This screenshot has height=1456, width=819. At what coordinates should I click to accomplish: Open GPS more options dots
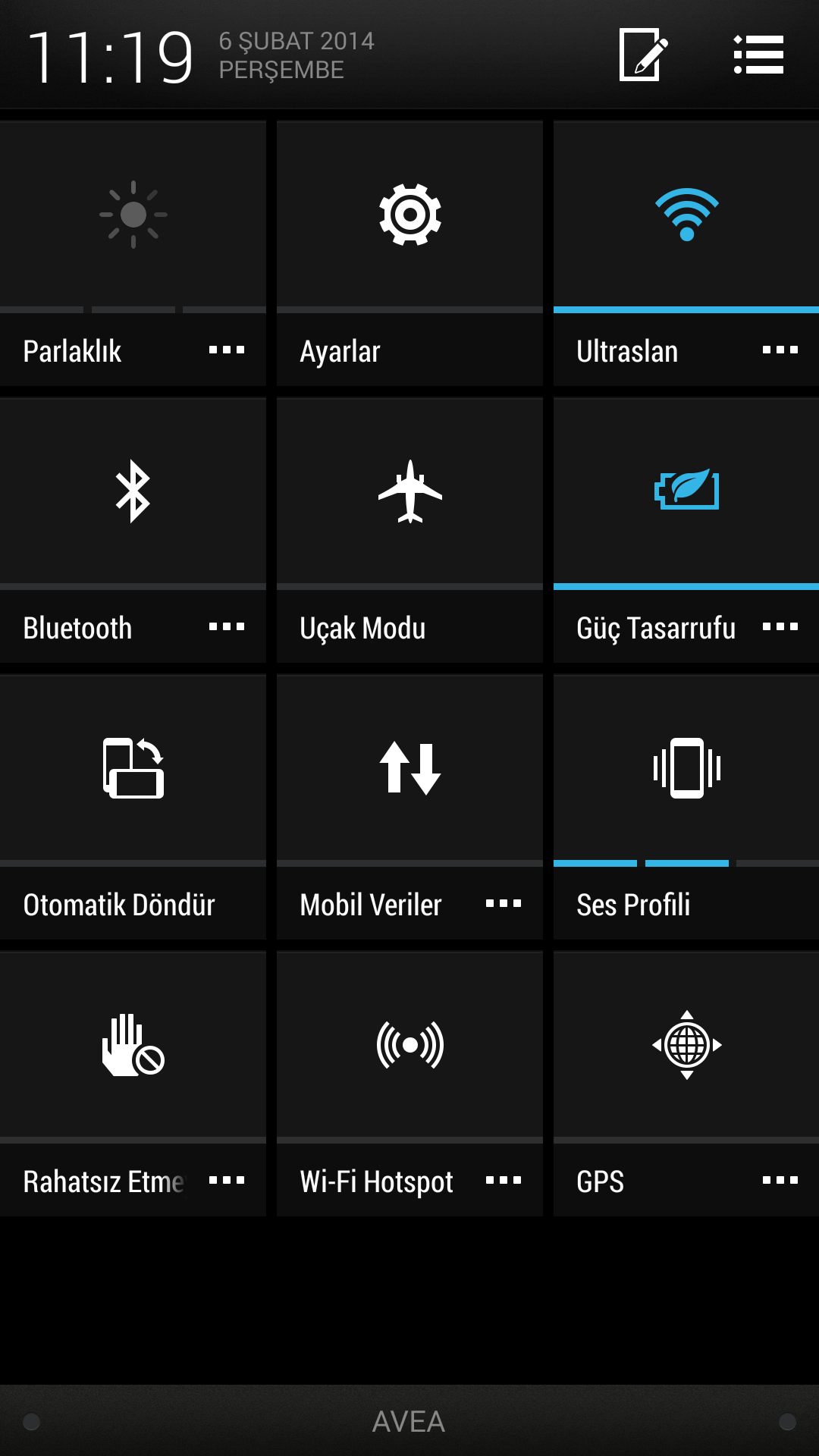click(780, 1181)
